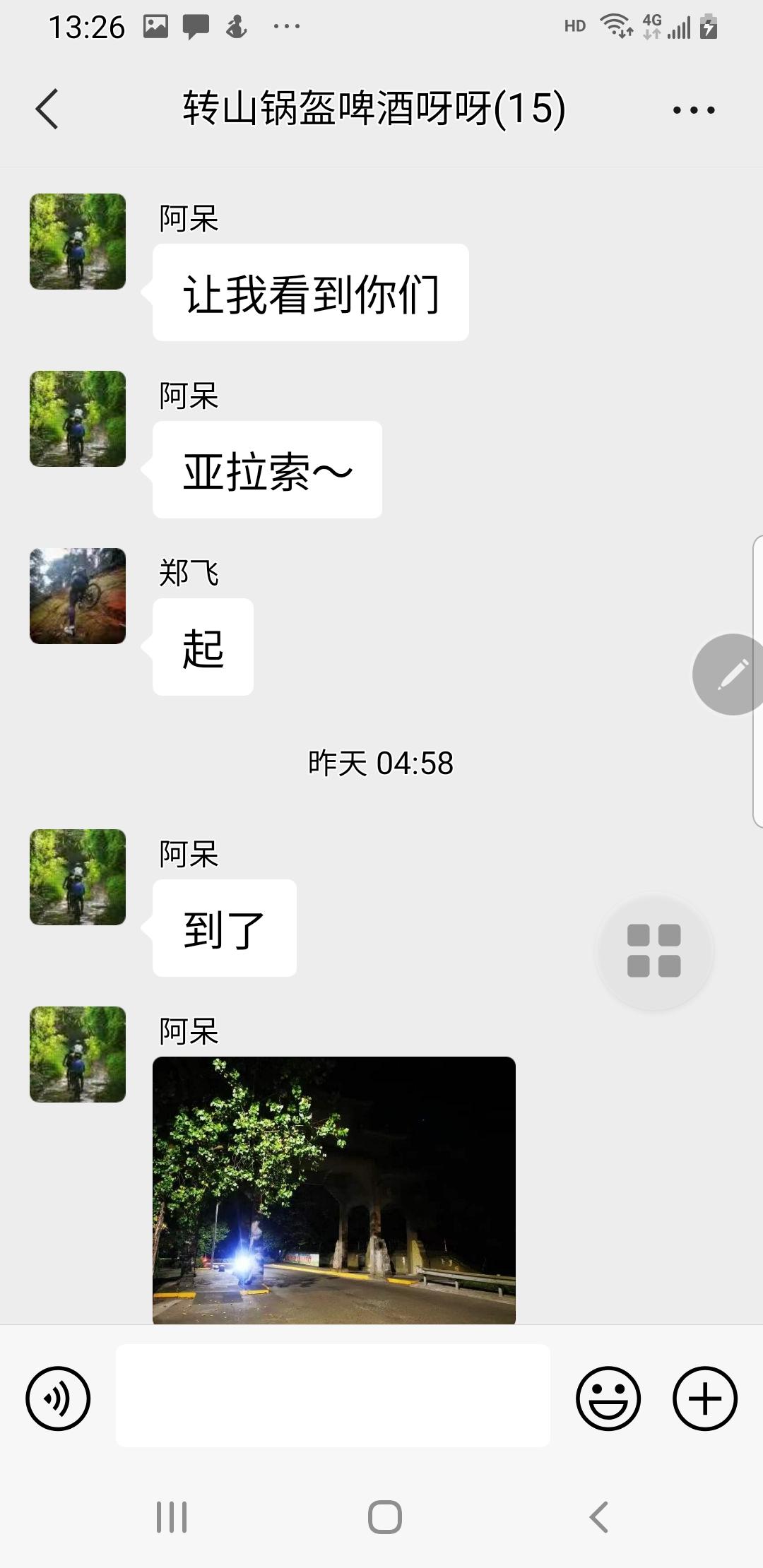Open 郑飞's profile avatar
Image resolution: width=763 pixels, height=1568 pixels.
click(77, 595)
